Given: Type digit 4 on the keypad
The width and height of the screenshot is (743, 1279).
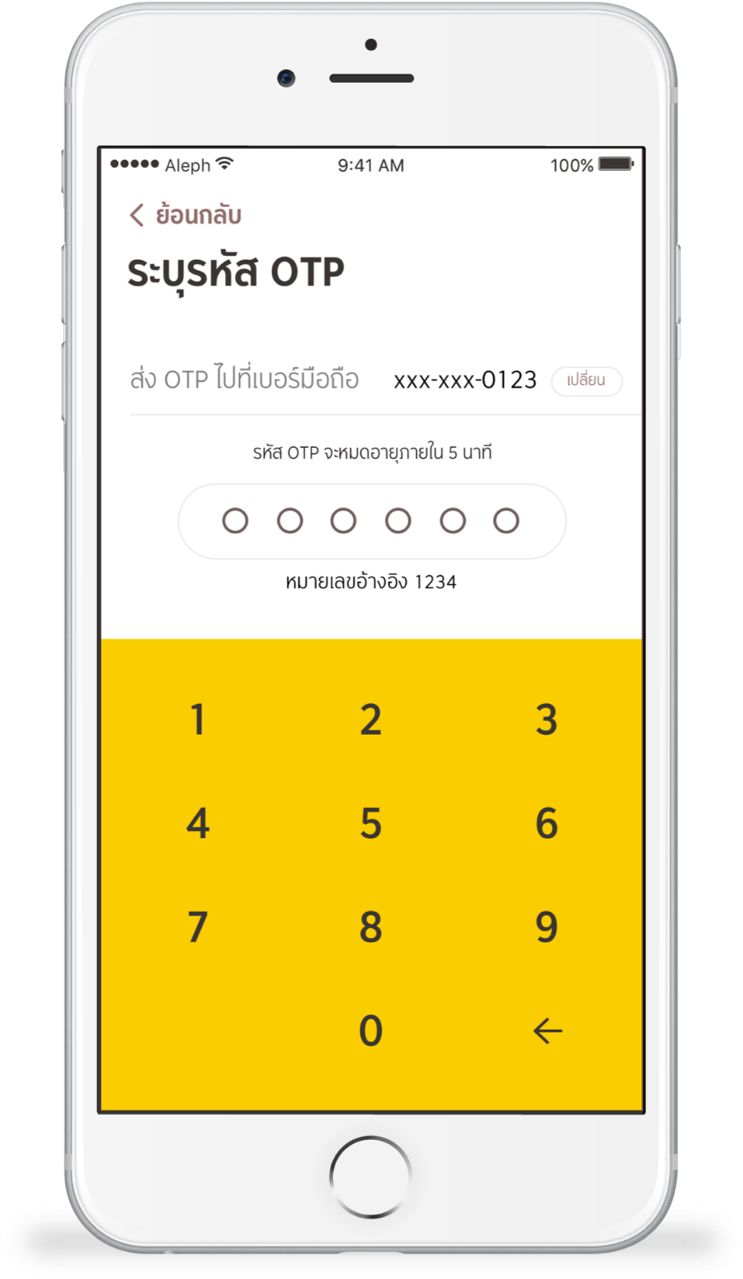Looking at the screenshot, I should point(198,823).
